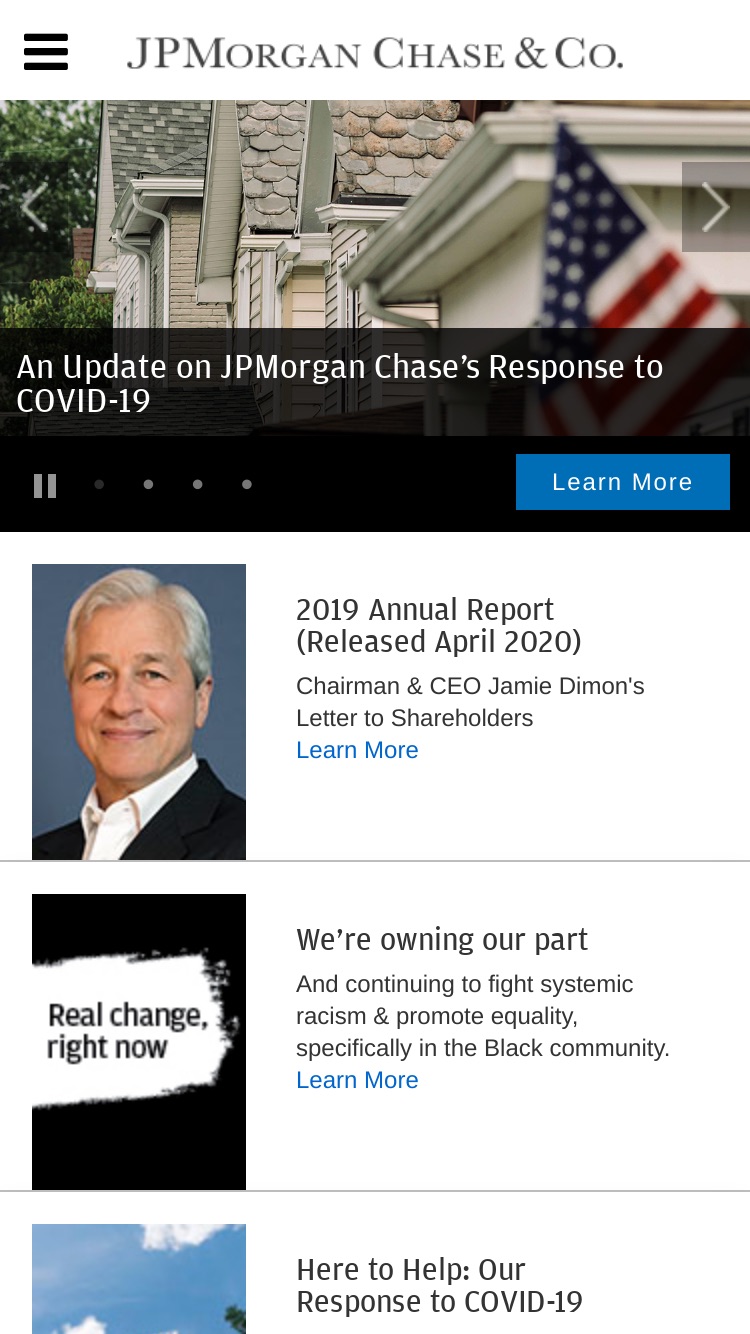Screen dimensions: 750x1334
Task: Open the JPMorgan Chase & Co. home logo
Action: (375, 53)
